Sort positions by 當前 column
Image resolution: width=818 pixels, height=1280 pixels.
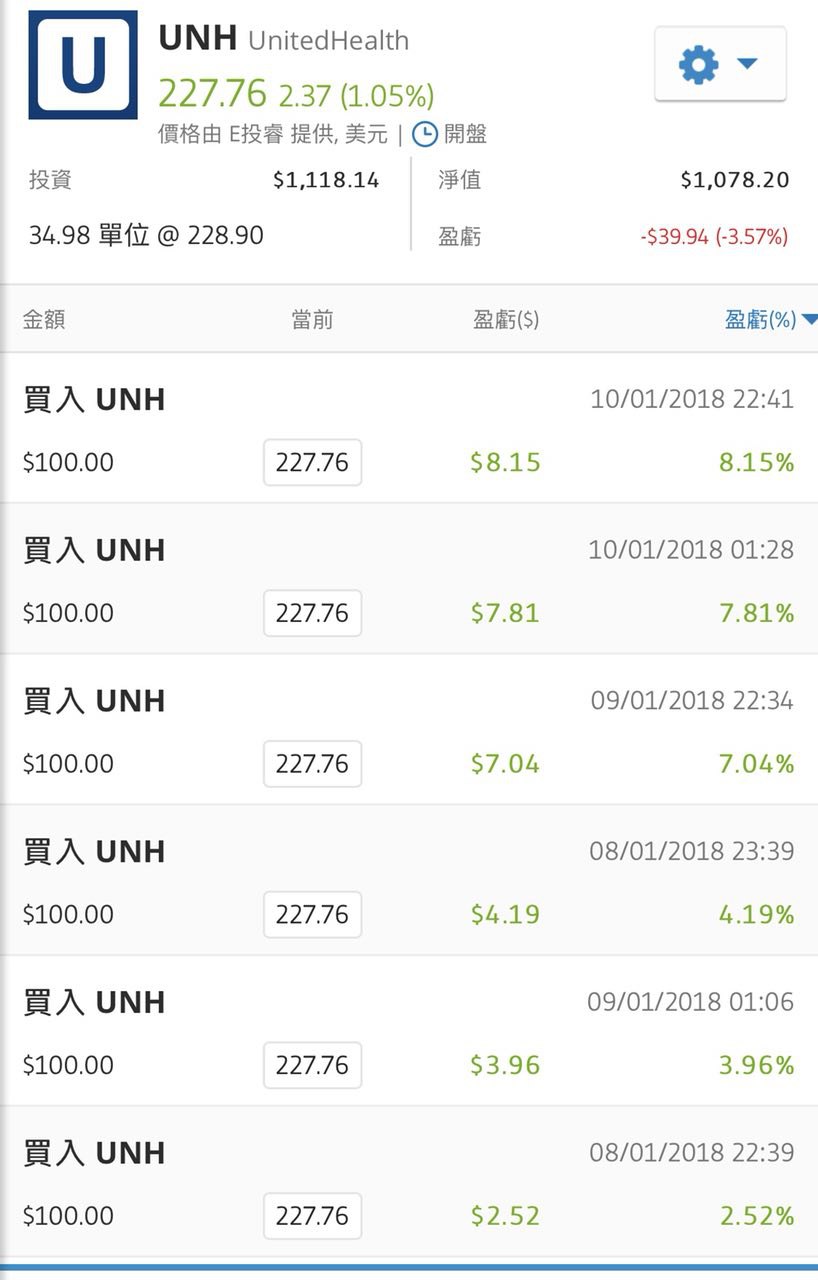coord(312,320)
